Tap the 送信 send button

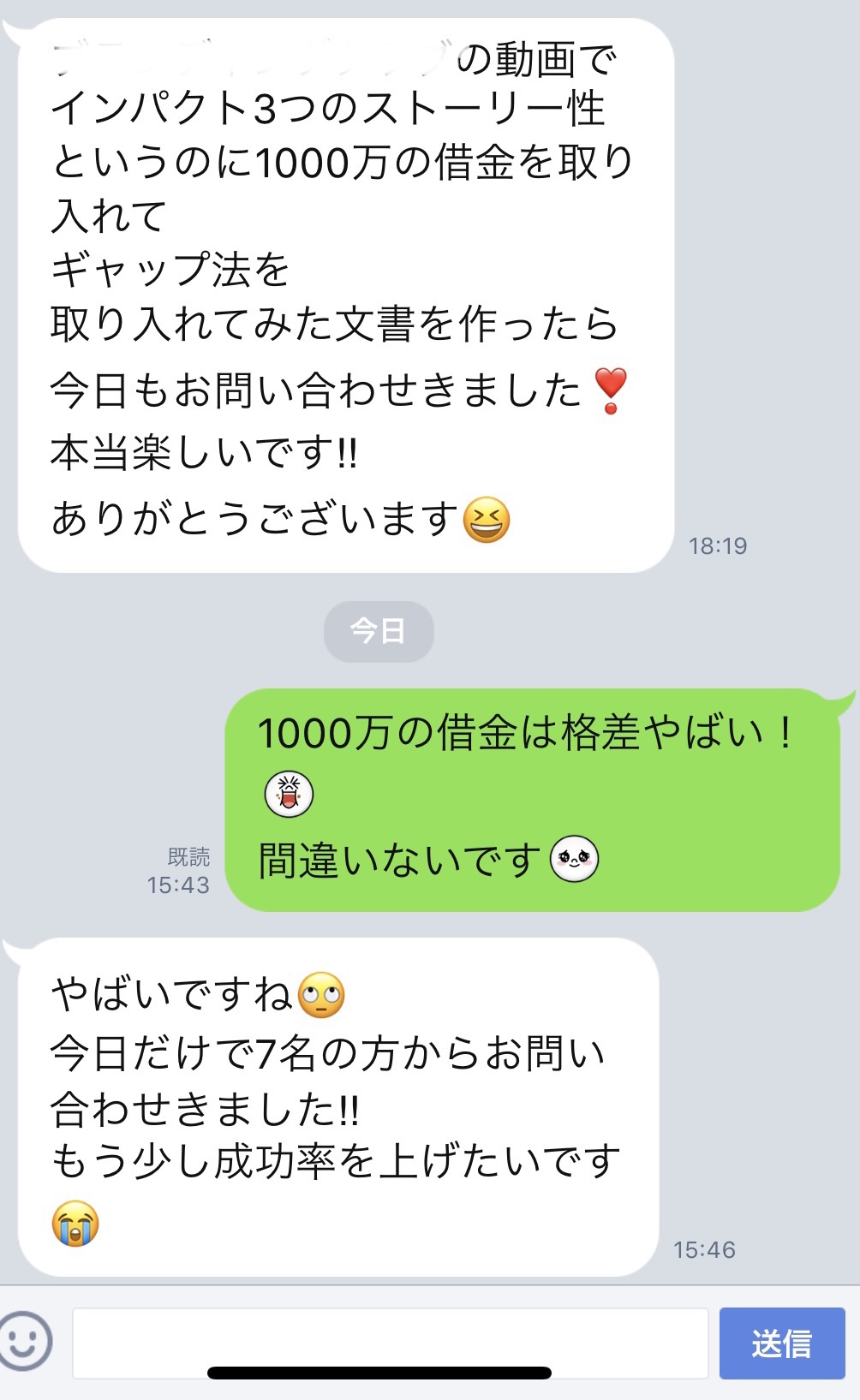point(782,1343)
